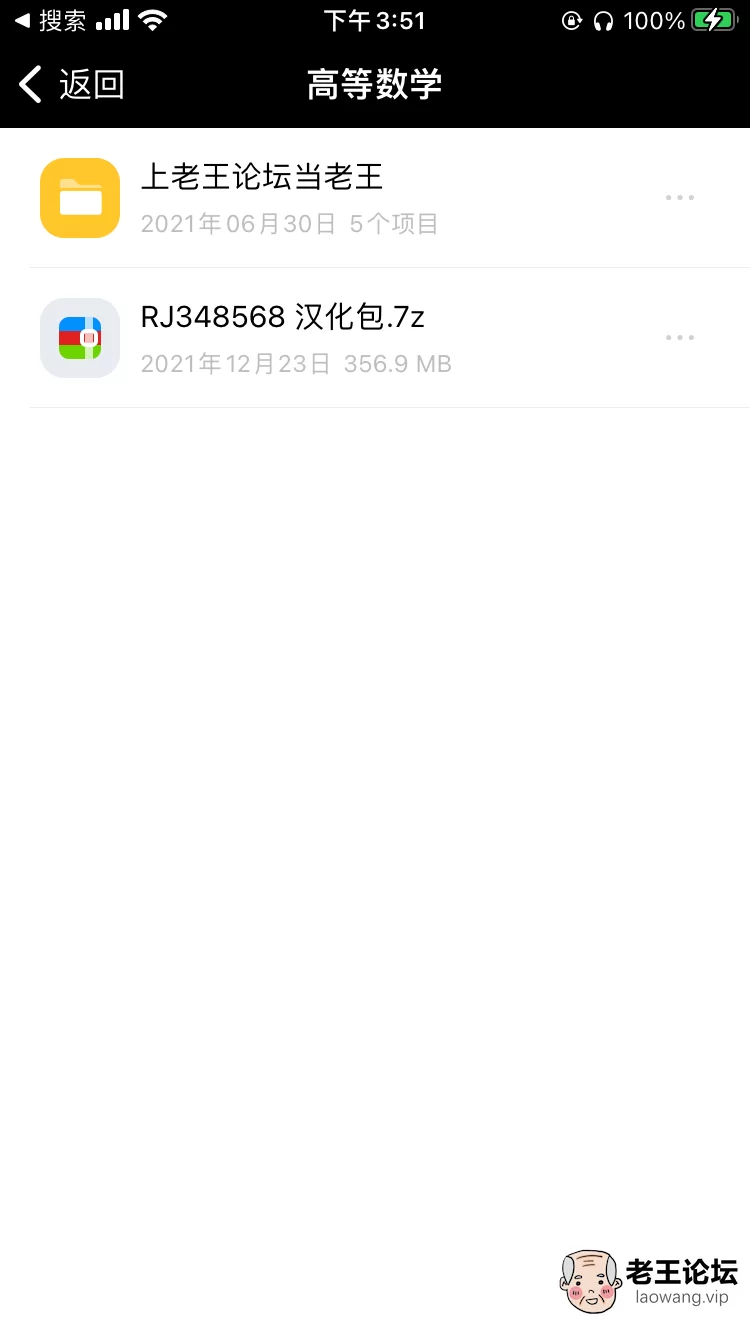
Task: Open the RJ348568 汉化包.7z file
Action: point(375,338)
